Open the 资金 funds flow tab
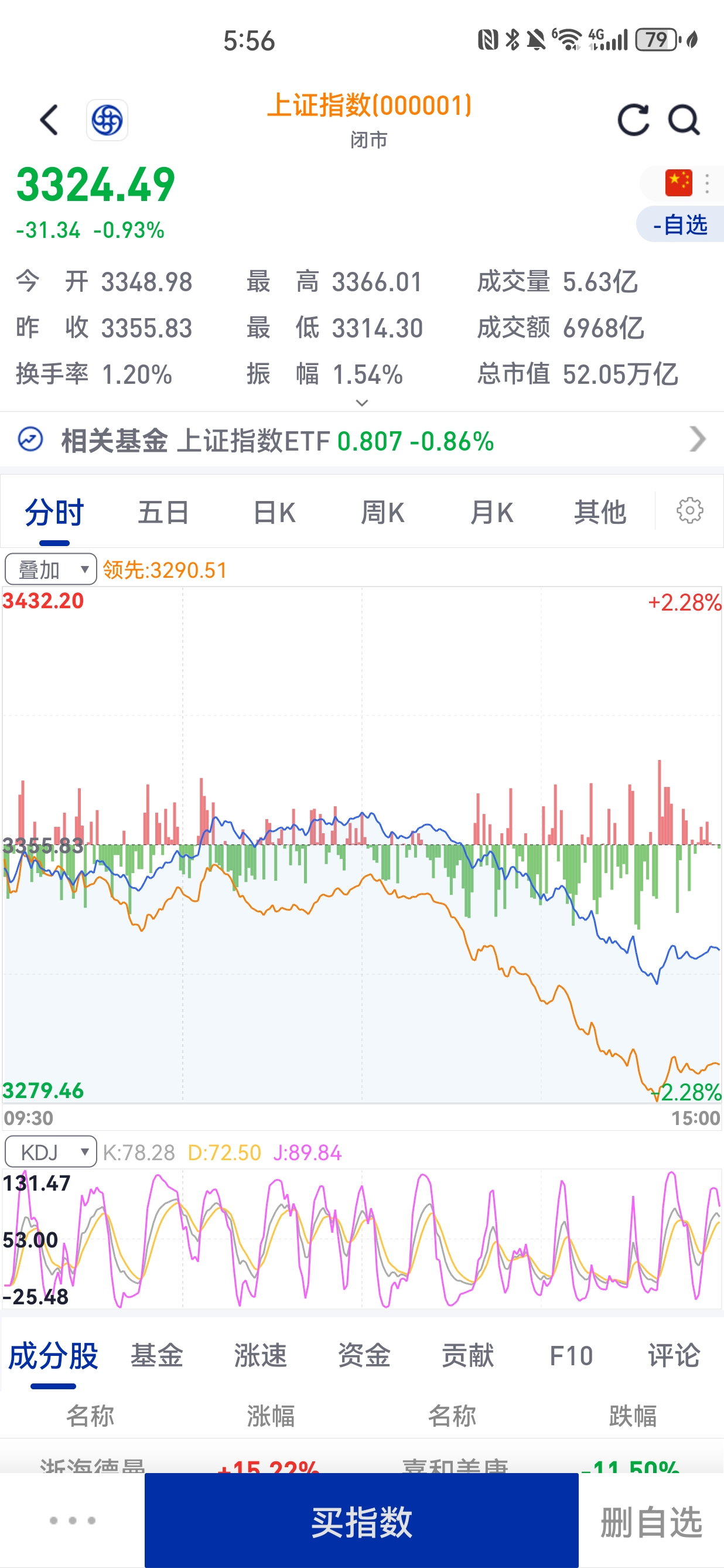The image size is (724, 1568). click(363, 1355)
